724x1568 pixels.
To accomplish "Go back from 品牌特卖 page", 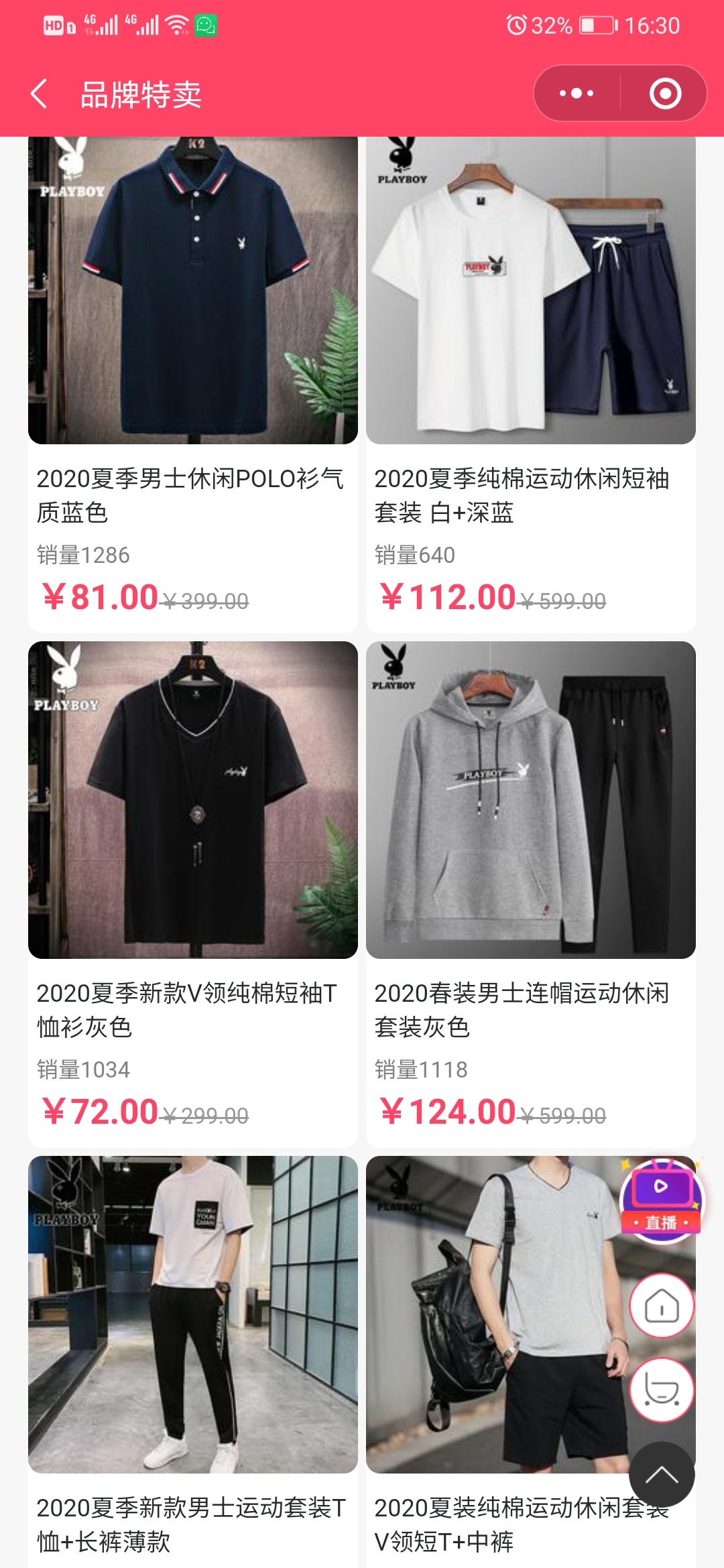I will click(x=39, y=93).
